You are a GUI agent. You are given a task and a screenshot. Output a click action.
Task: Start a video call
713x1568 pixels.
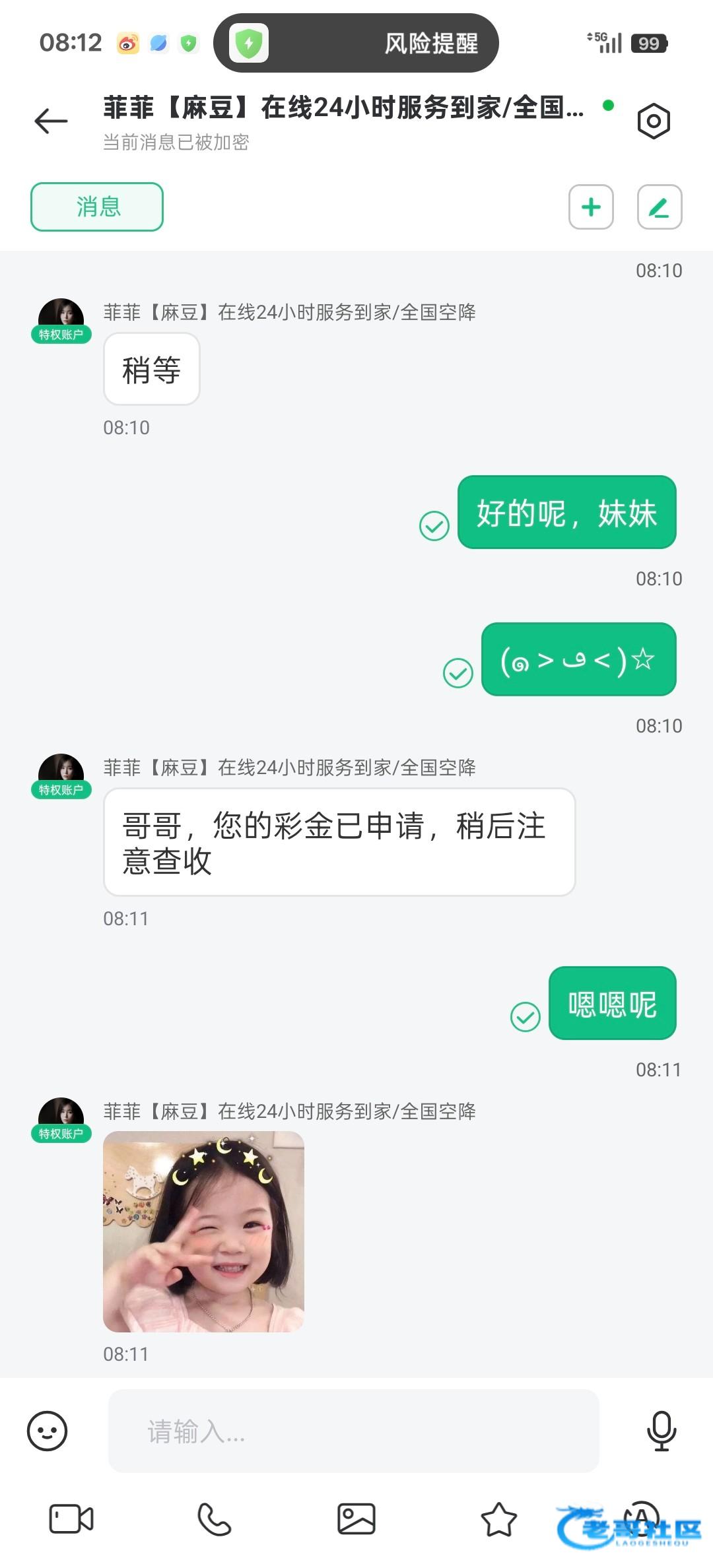[71, 1519]
